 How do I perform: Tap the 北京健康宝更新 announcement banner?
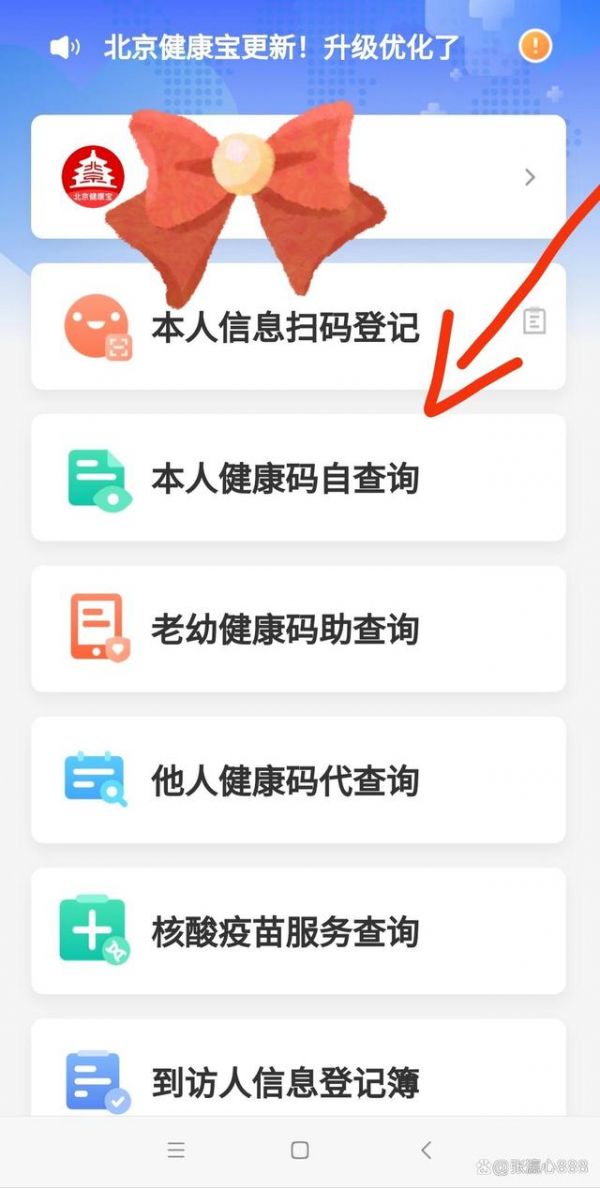pyautogui.click(x=280, y=47)
